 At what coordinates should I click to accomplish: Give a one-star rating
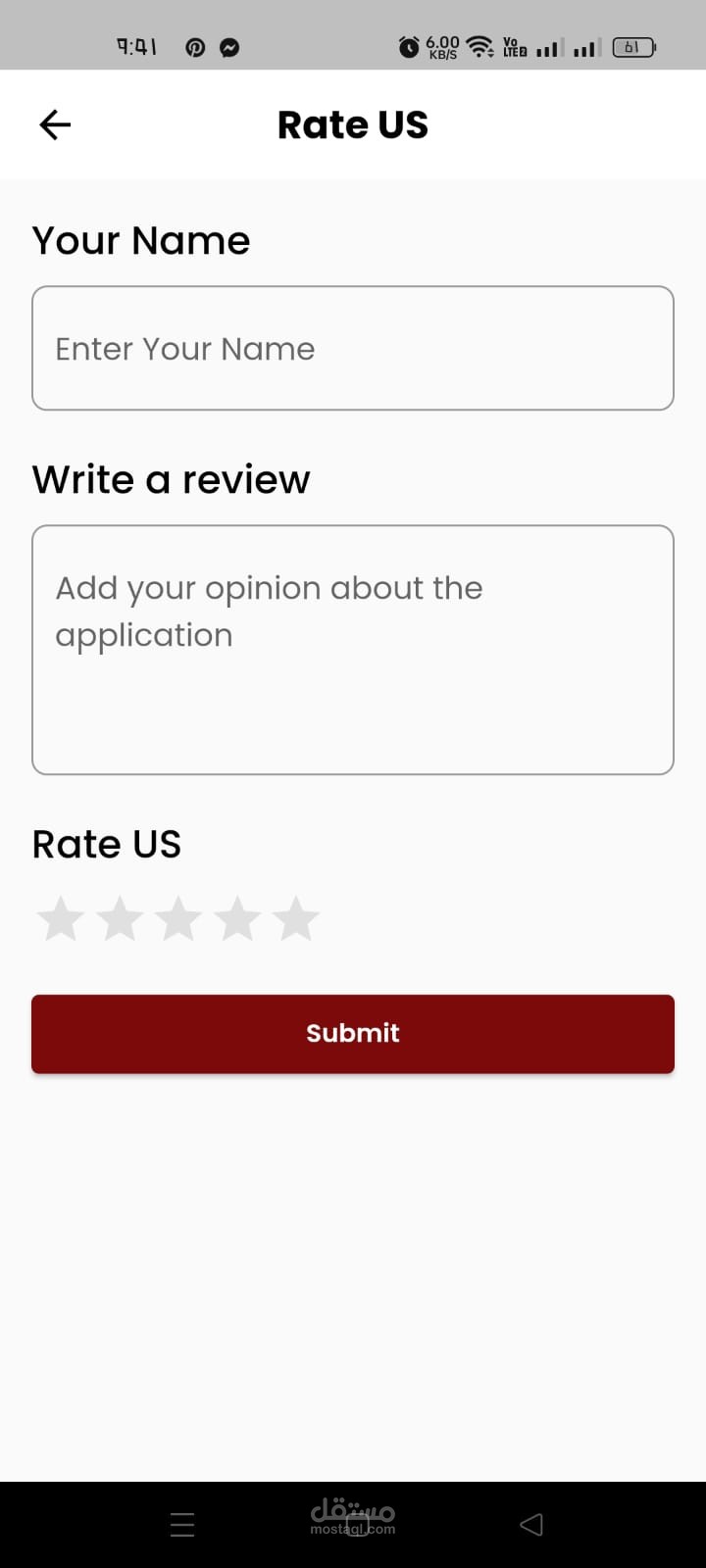pos(61,919)
